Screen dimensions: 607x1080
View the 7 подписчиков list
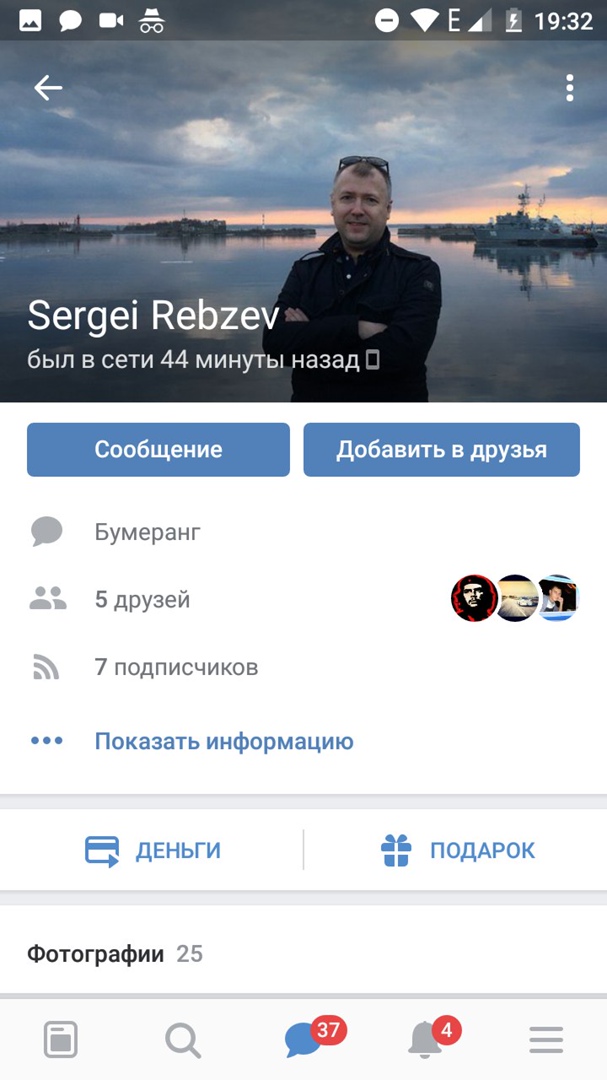click(176, 667)
